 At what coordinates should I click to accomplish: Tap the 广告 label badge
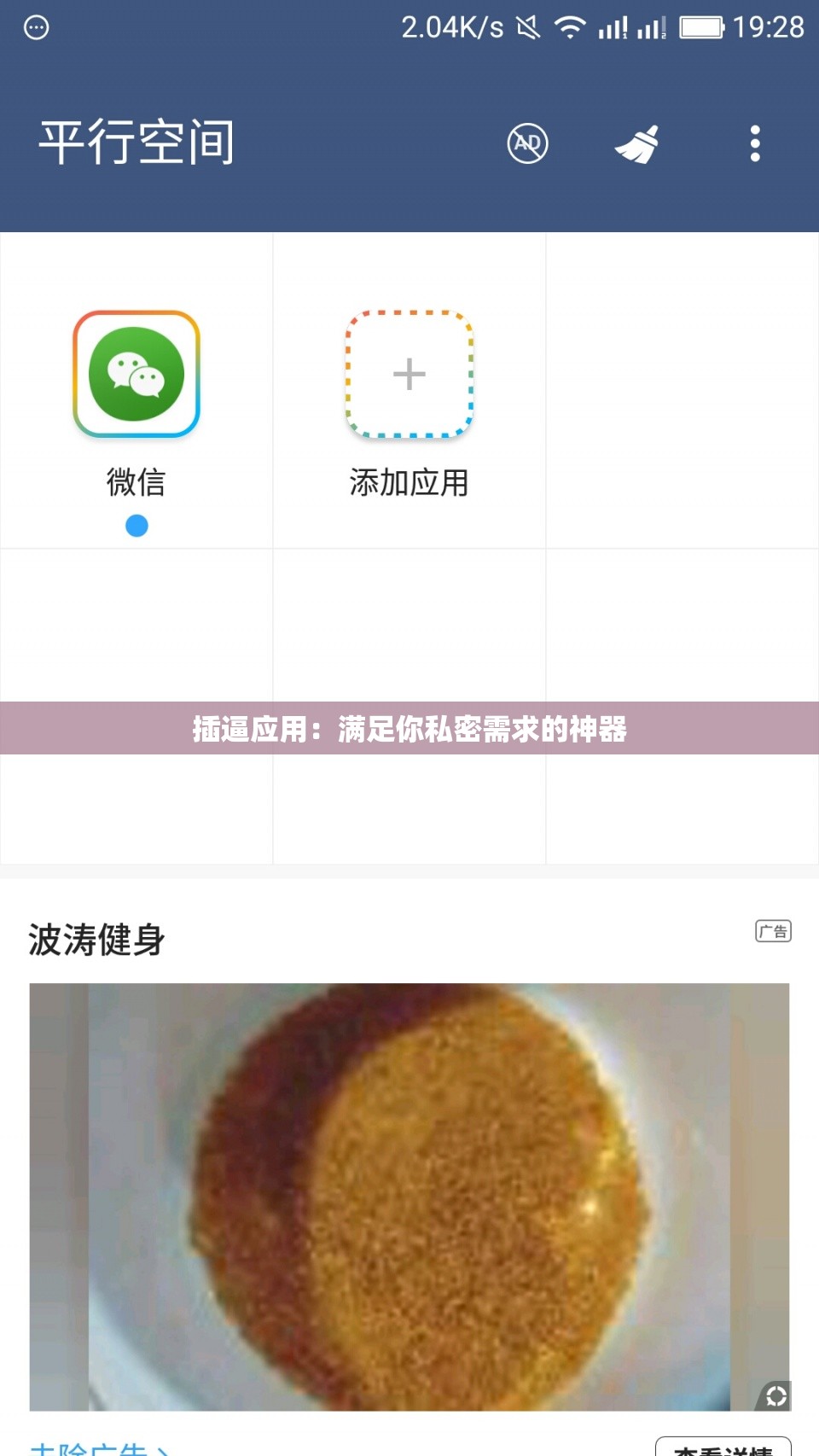(x=774, y=930)
